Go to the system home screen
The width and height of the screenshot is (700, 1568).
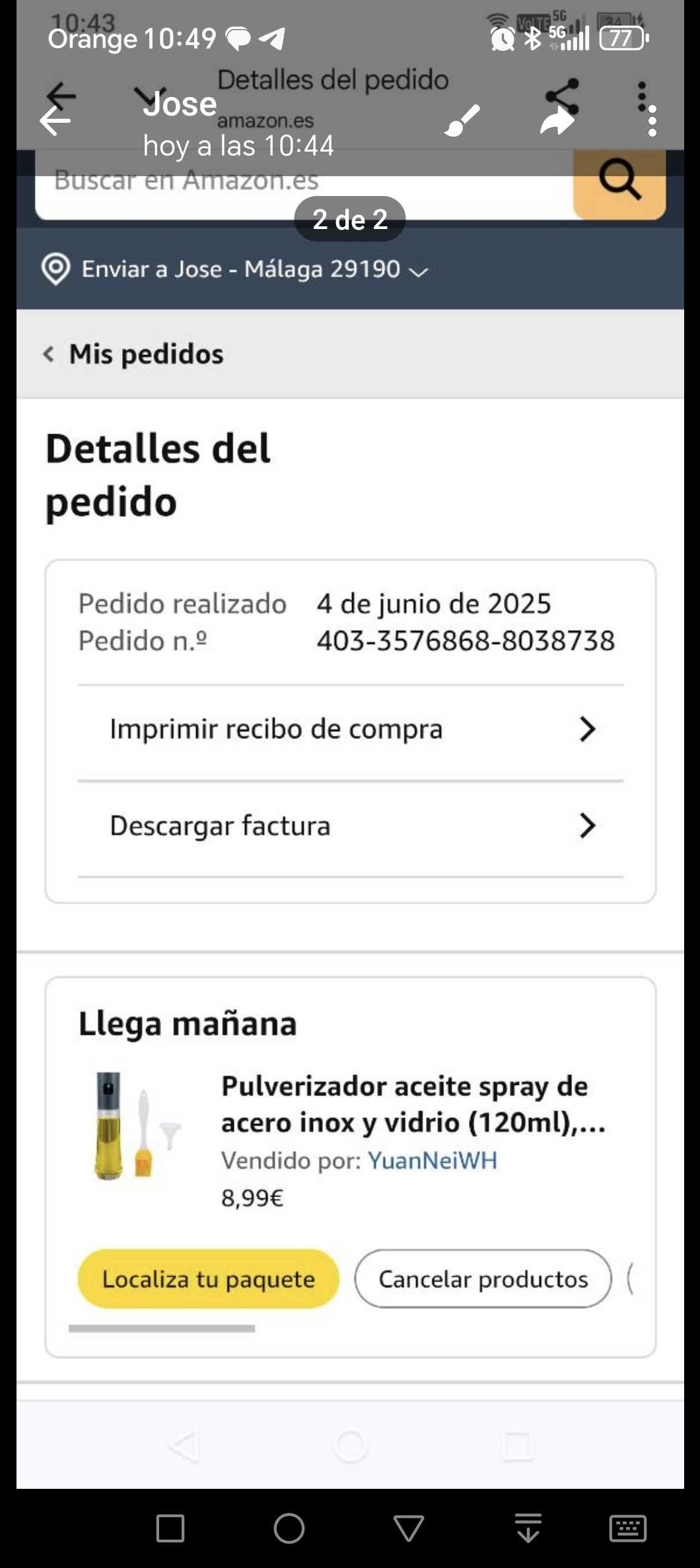click(x=289, y=1528)
